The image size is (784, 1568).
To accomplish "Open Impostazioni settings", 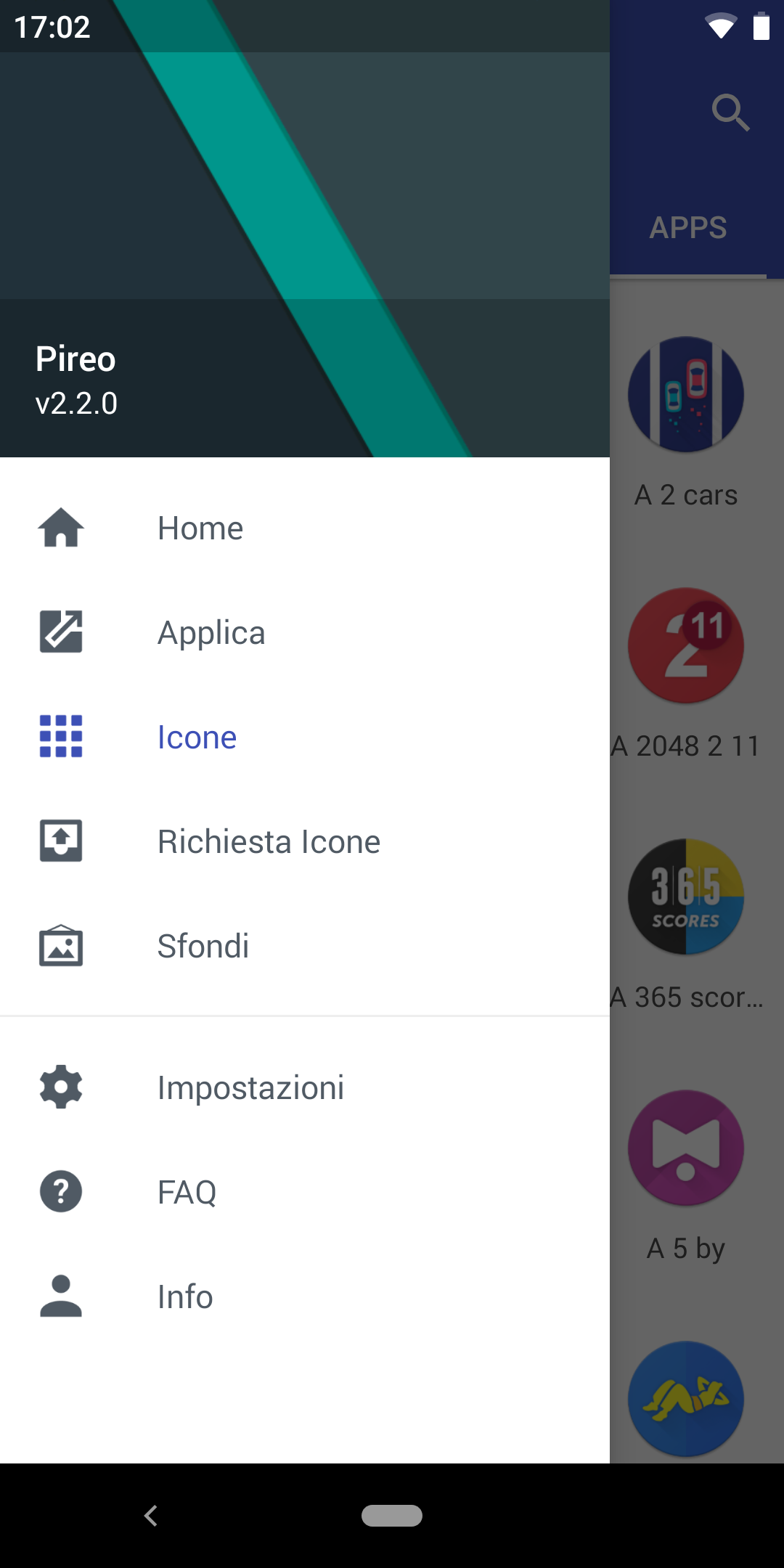I will pos(250,1087).
